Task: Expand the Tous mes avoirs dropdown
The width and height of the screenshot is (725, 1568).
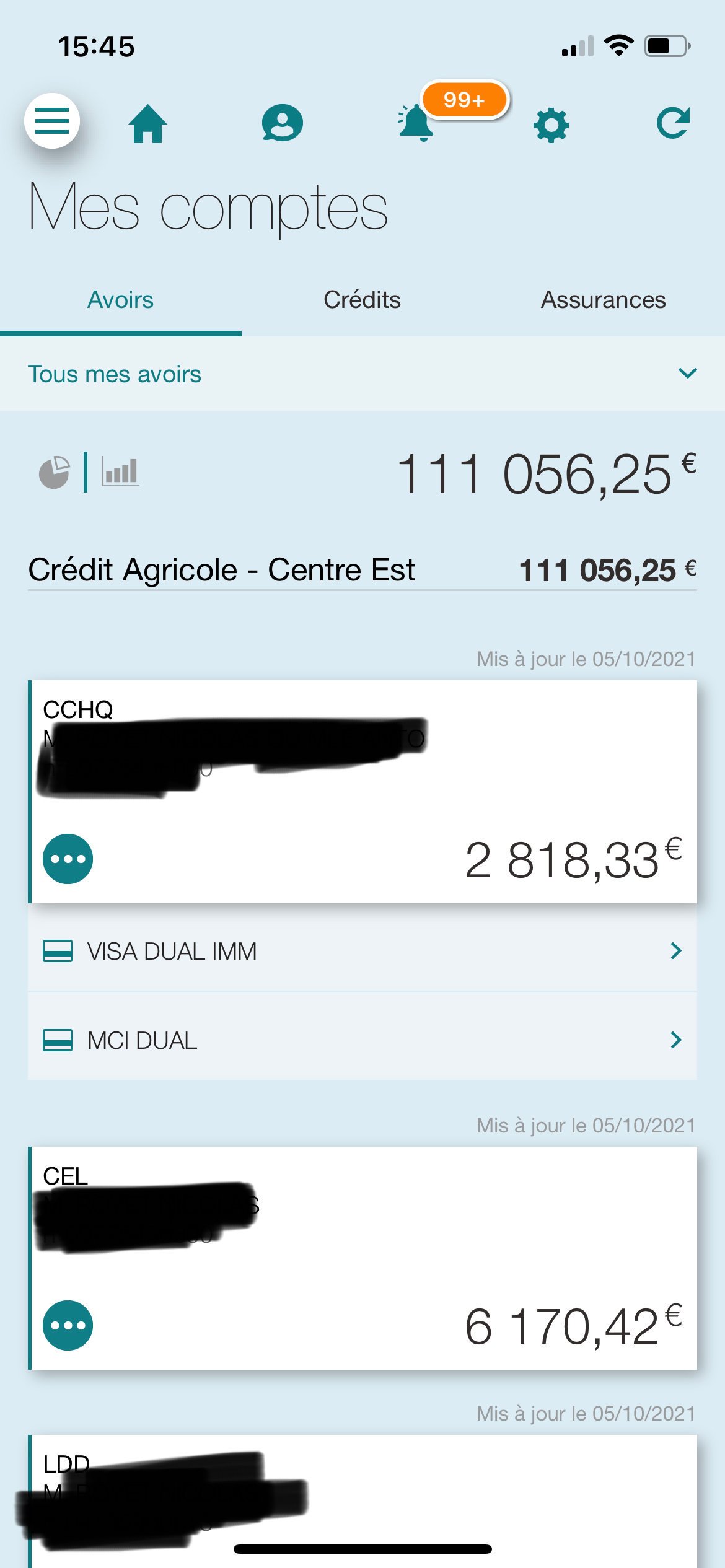Action: coord(362,374)
